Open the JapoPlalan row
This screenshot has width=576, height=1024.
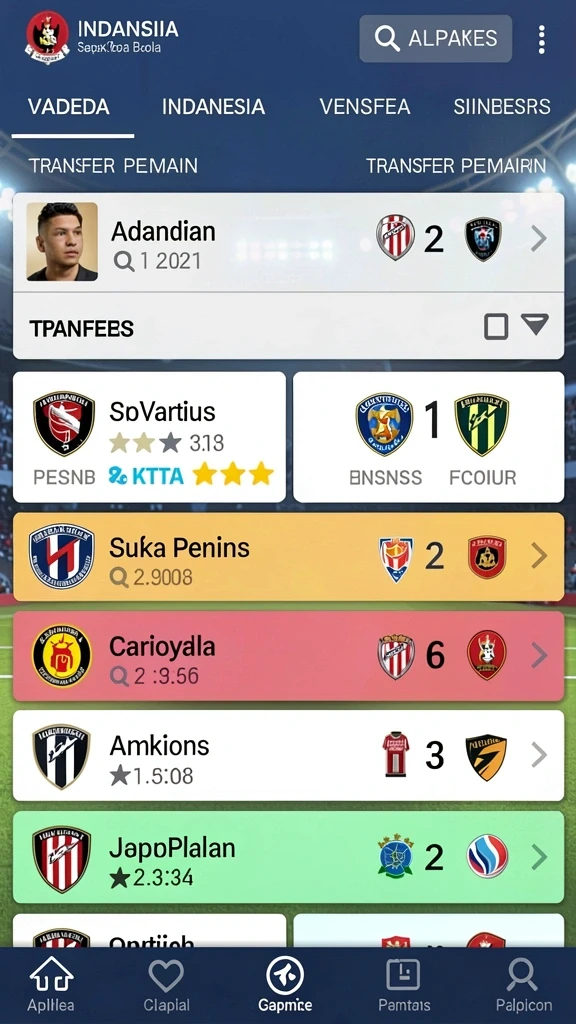coord(289,857)
